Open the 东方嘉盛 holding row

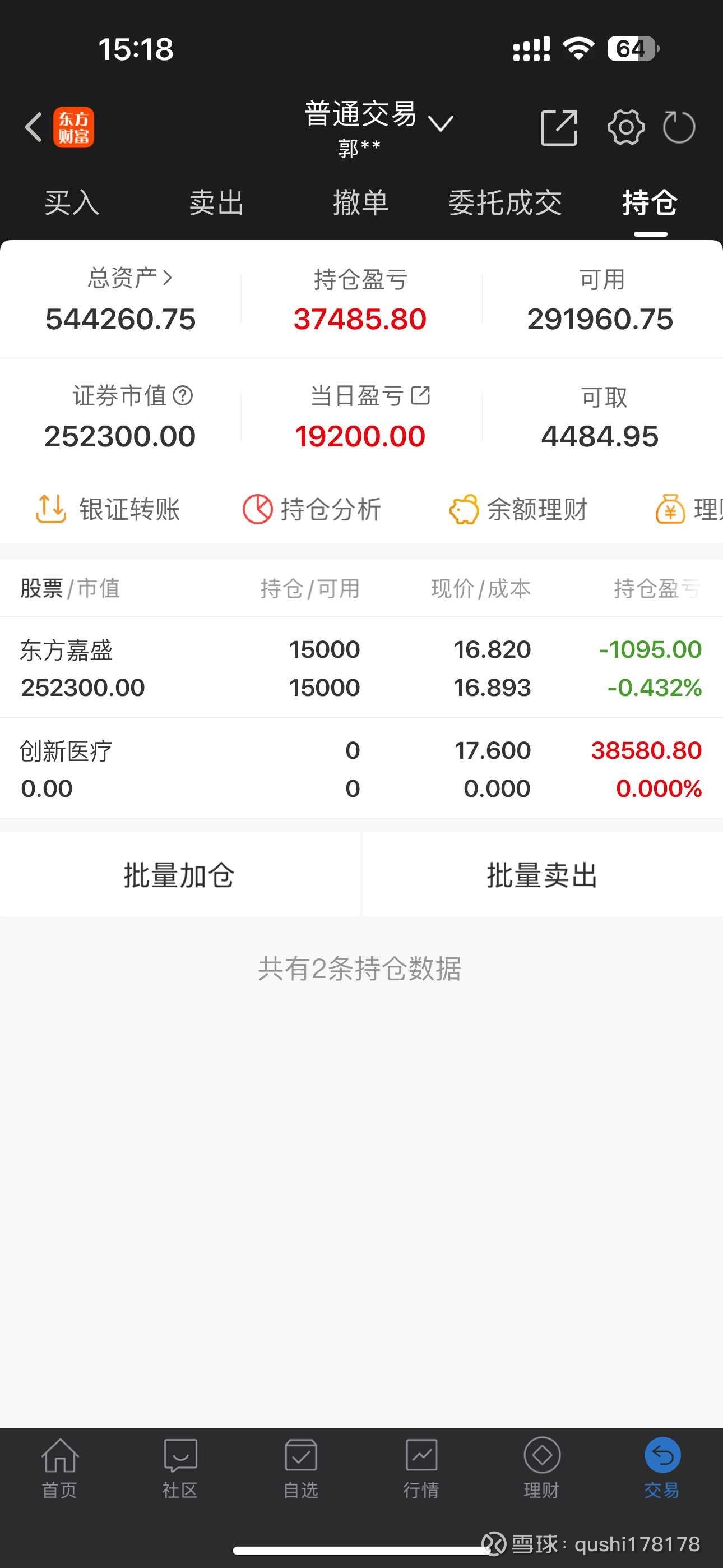click(361, 668)
